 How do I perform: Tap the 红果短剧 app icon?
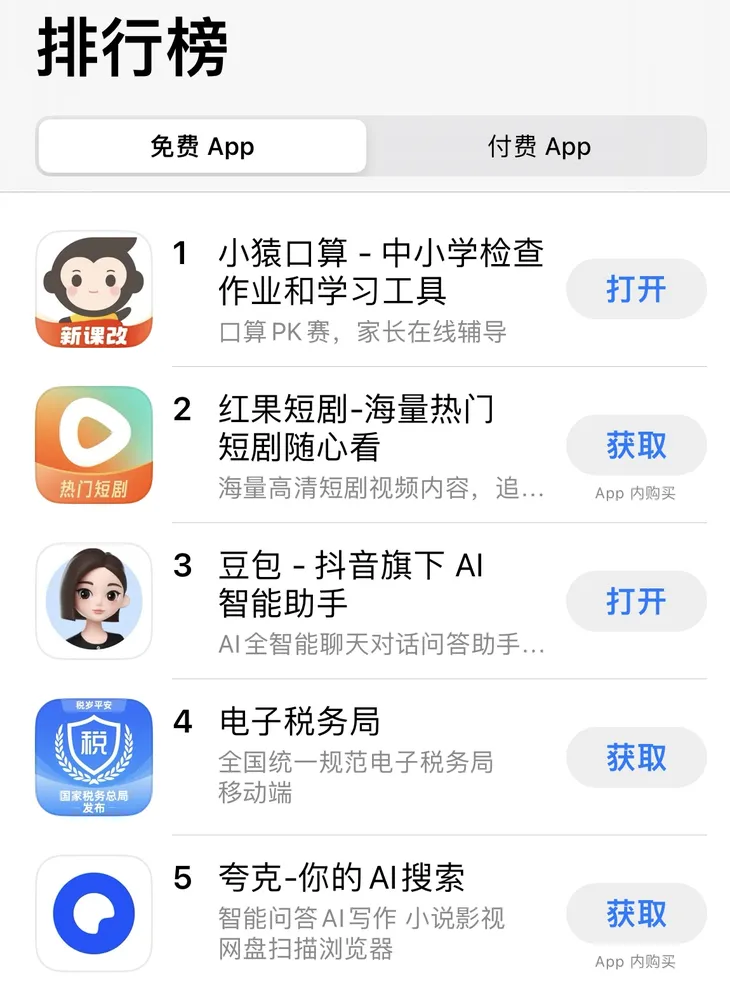(93, 444)
